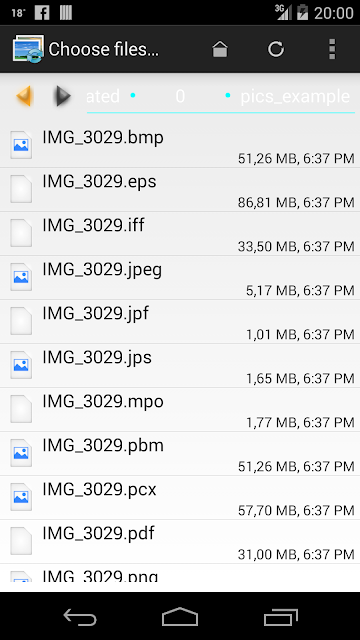Screen dimensions: 360x640
Task: Choose the file IMG_3029.eps
Action: click(x=180, y=189)
